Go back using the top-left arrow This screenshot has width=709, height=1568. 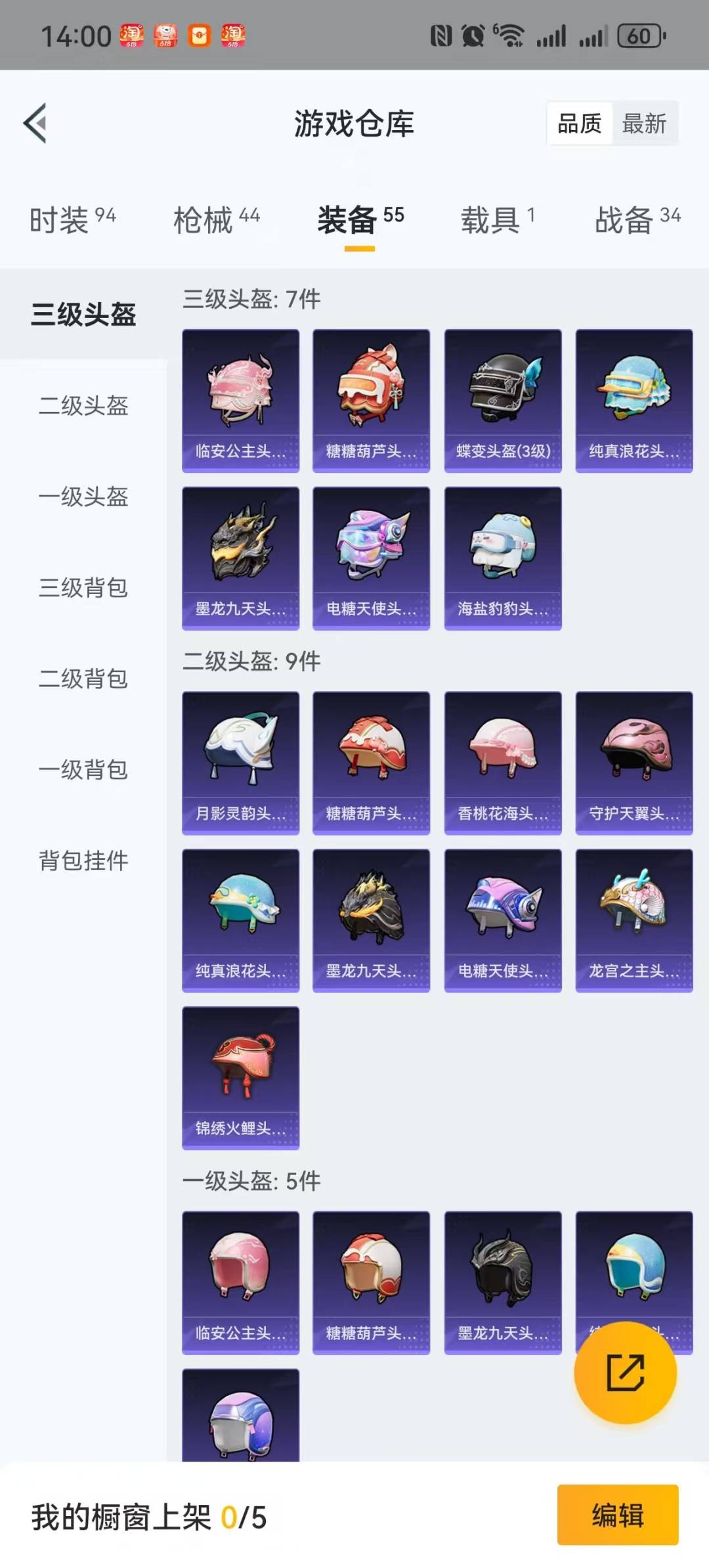coord(35,123)
